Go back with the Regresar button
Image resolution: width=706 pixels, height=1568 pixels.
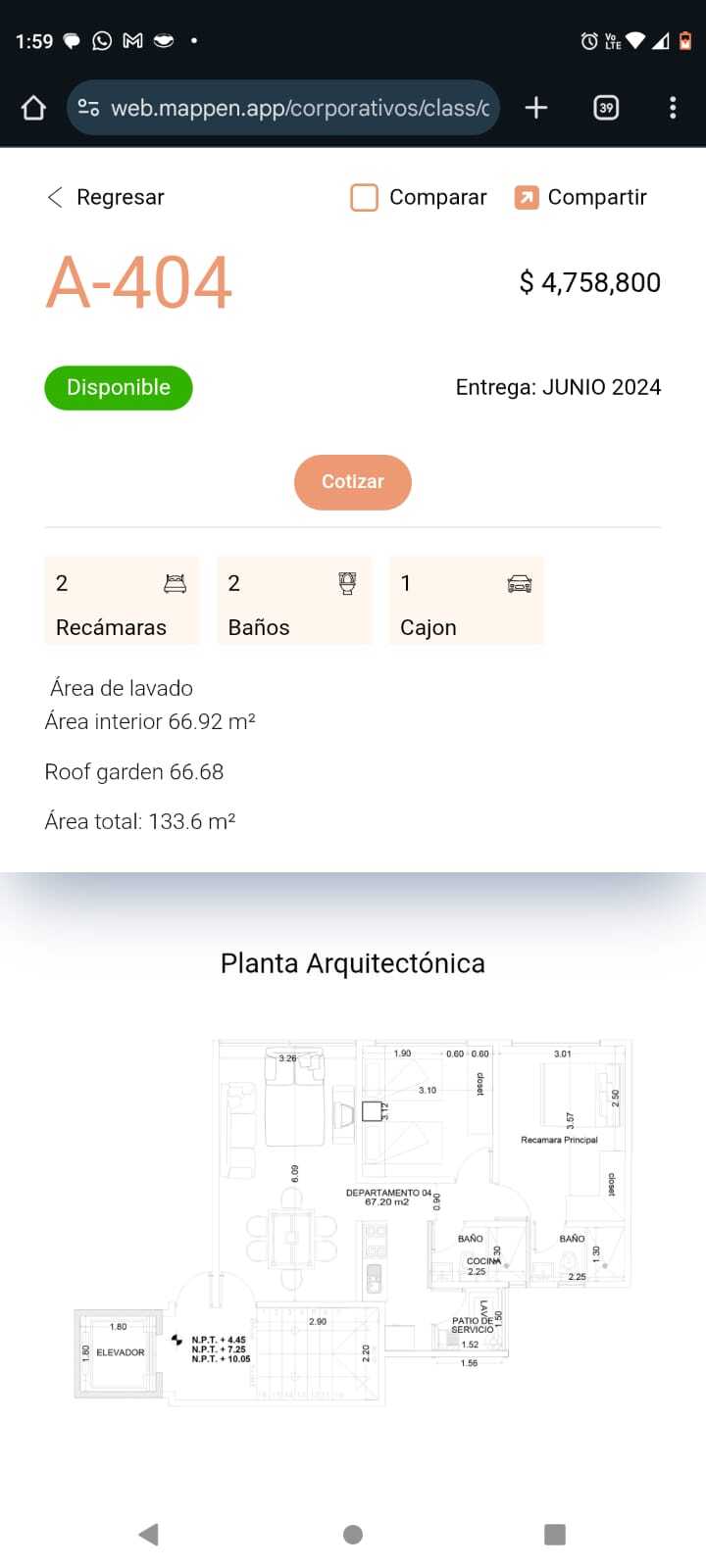tap(106, 197)
